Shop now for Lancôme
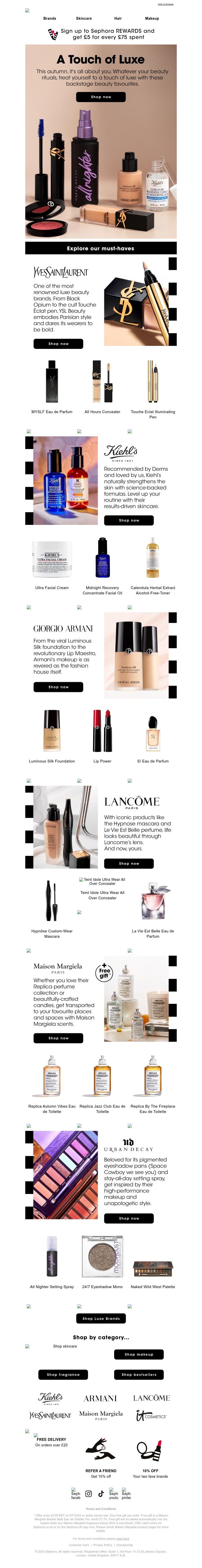This screenshot has width=202, height=1568. pos(128,863)
